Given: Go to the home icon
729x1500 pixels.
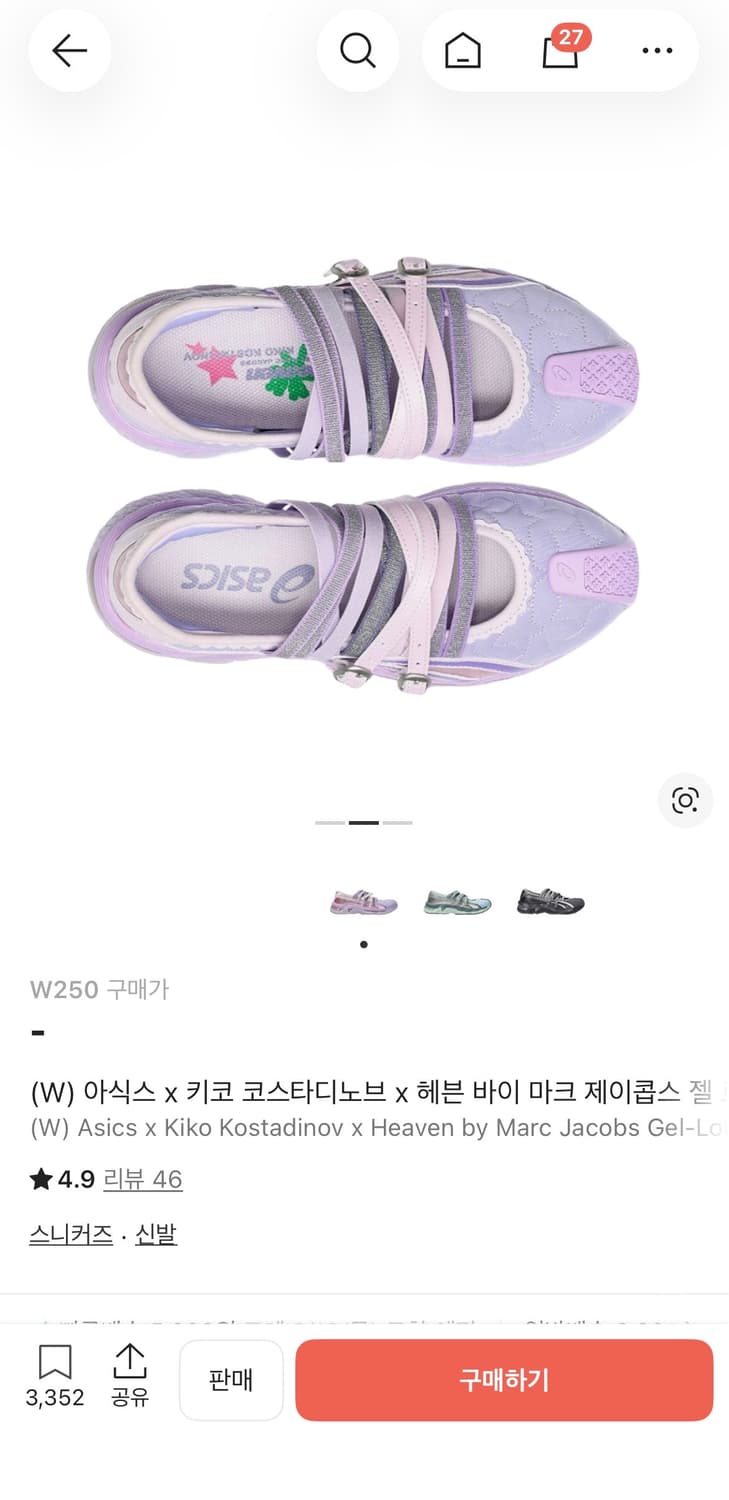Looking at the screenshot, I should pos(461,50).
